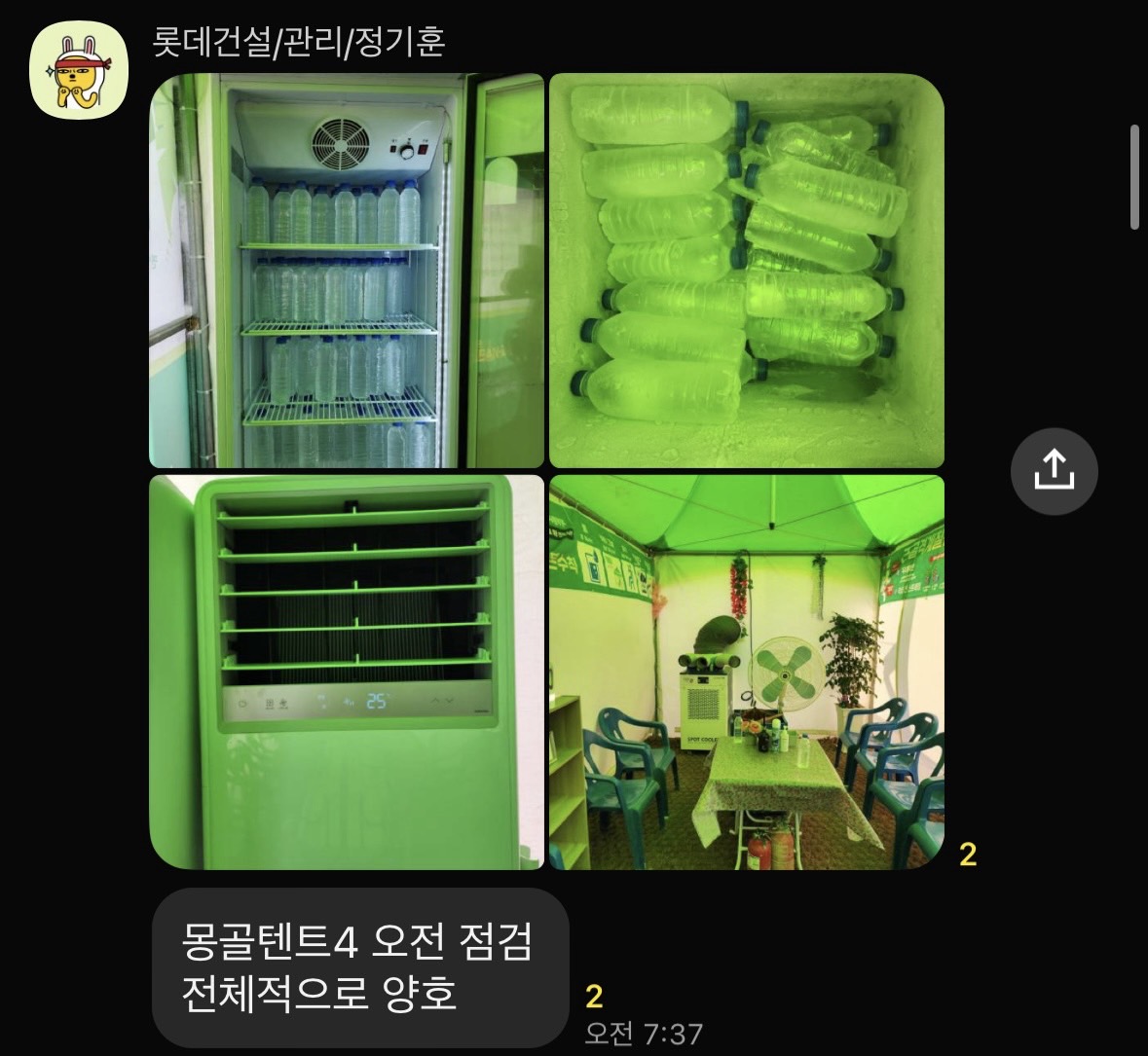Open 정기훈's profile avatar

[79, 70]
